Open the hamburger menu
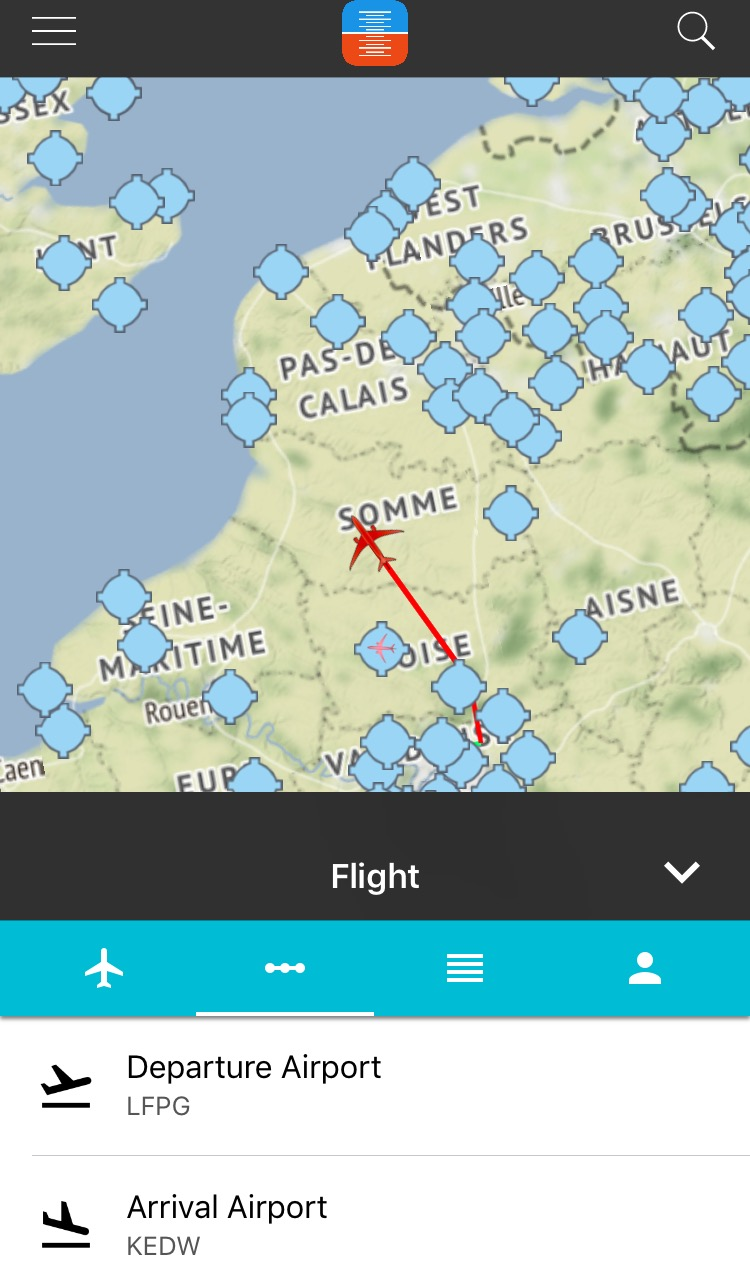Screen dimensions: 750x1268 [54, 31]
